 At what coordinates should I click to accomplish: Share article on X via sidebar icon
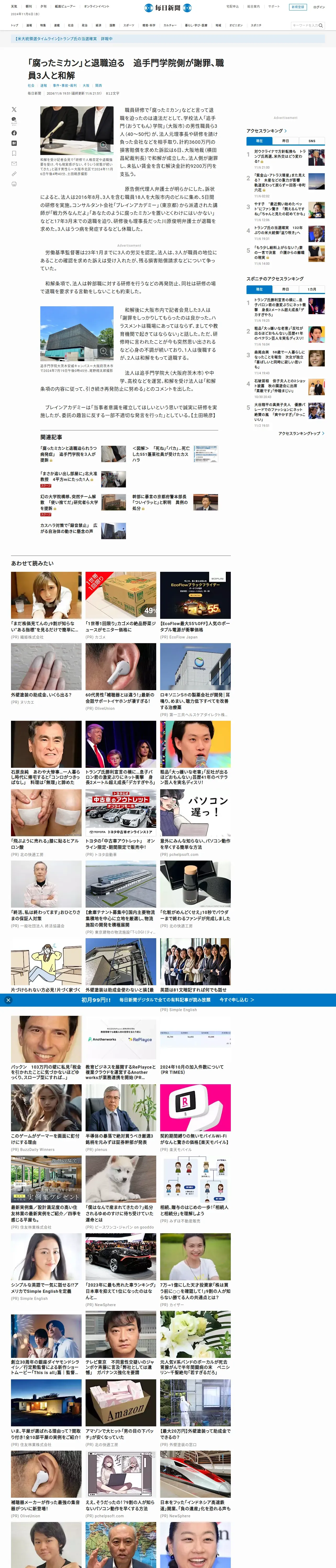pos(14,109)
